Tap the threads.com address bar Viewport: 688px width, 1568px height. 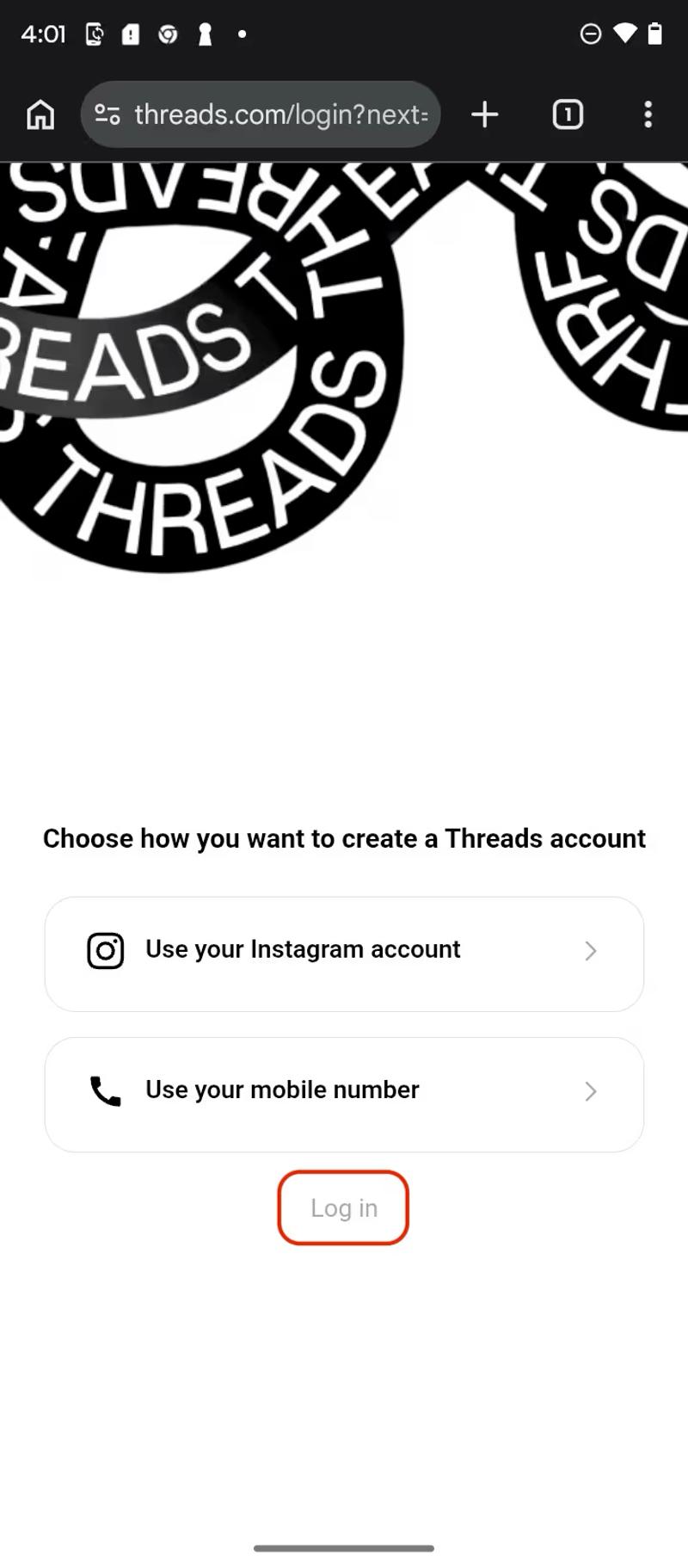279,114
